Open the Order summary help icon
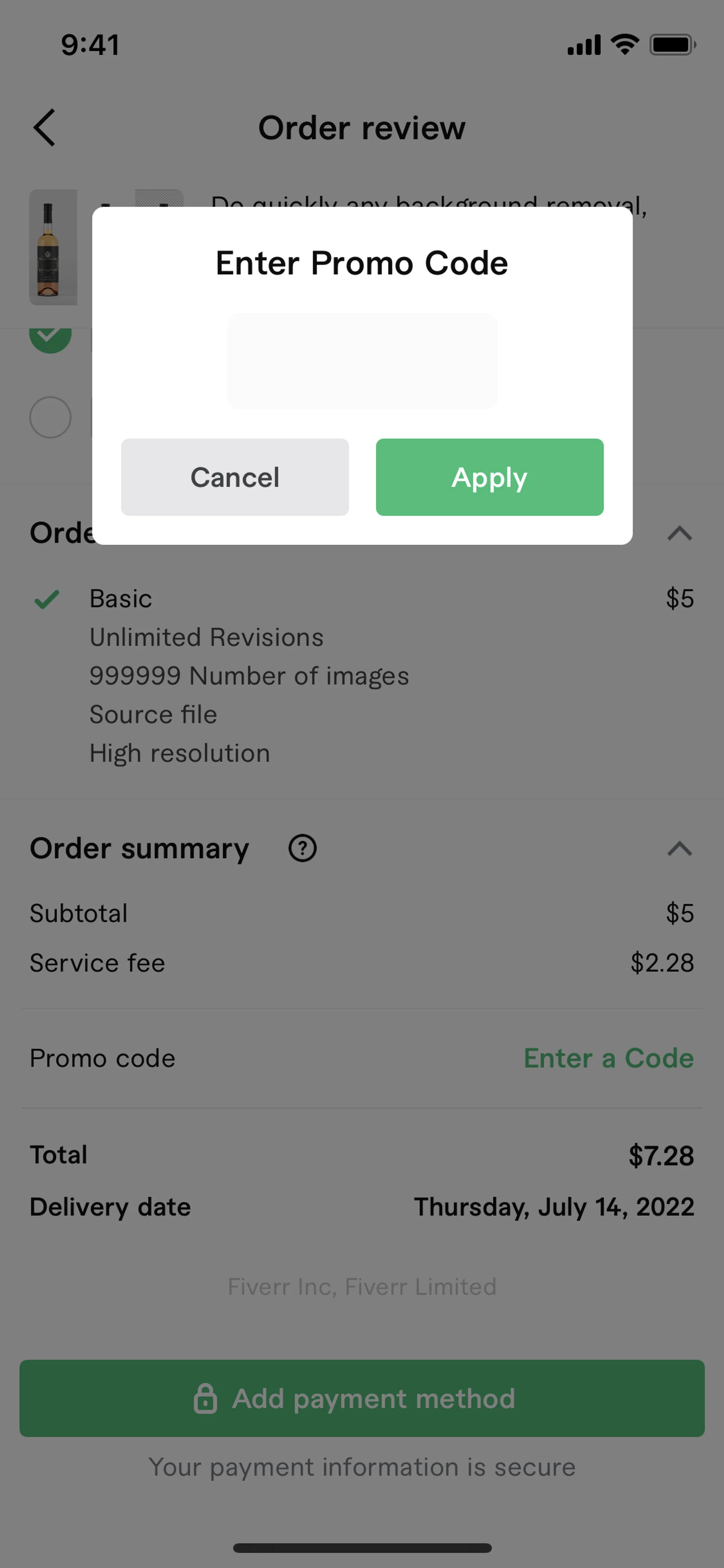This screenshot has width=724, height=1568. 302,848
